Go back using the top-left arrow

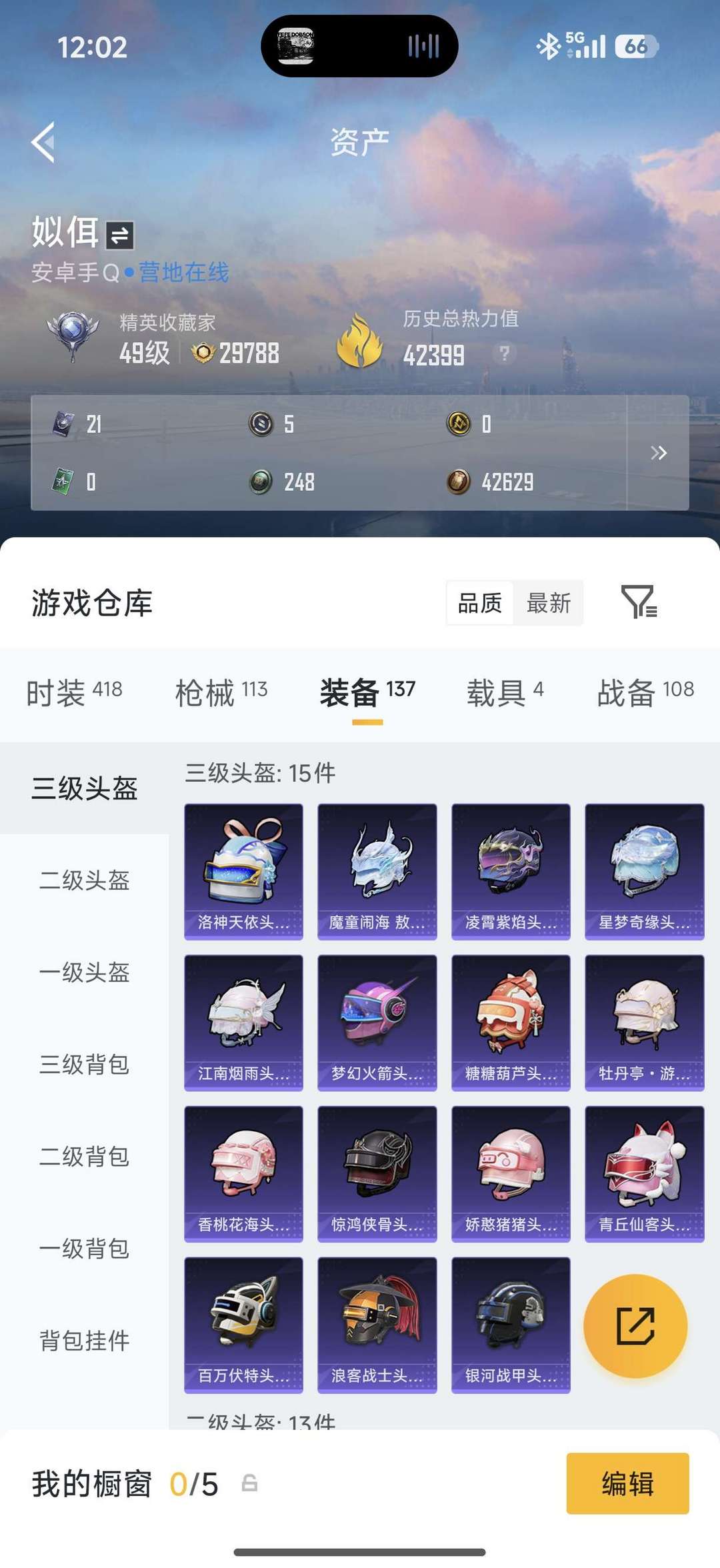click(44, 142)
